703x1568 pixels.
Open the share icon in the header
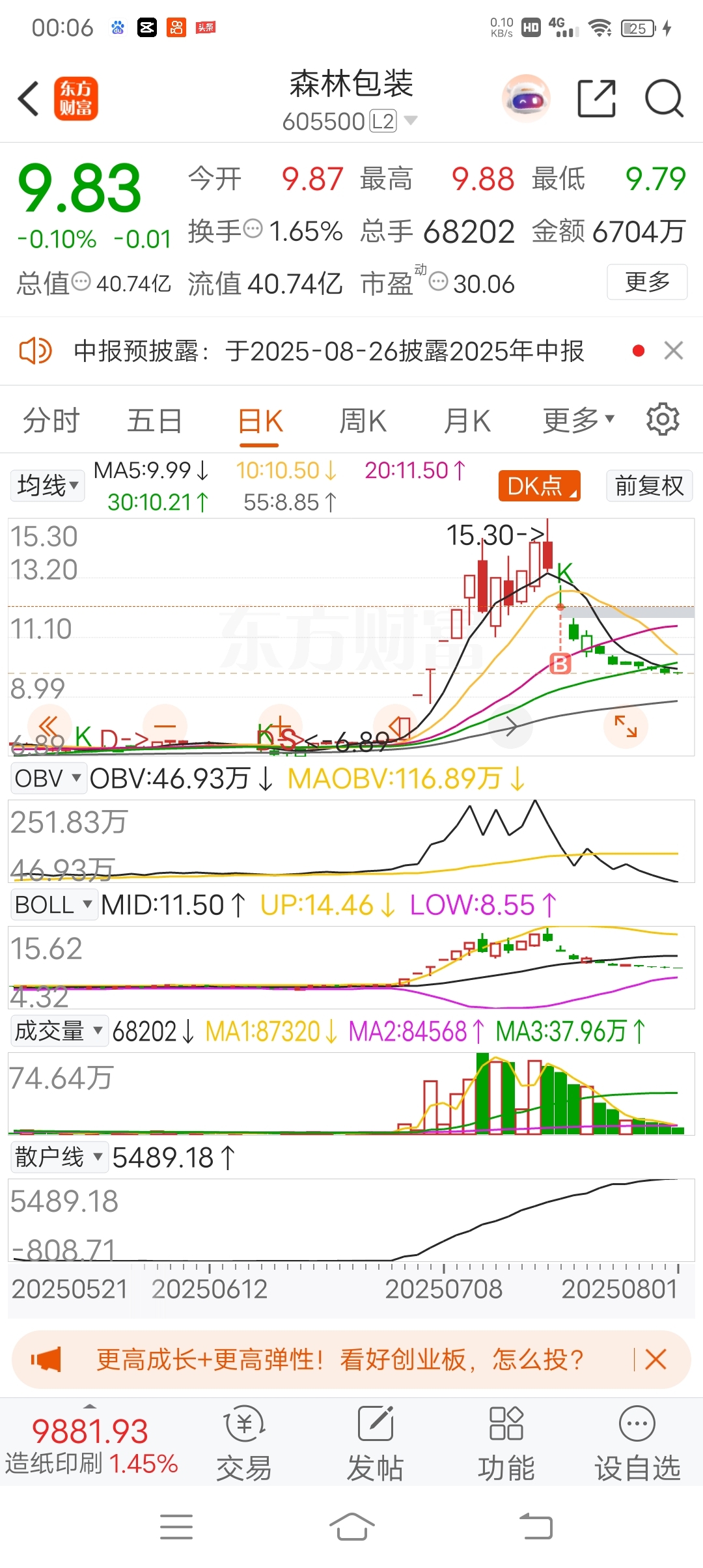click(596, 98)
